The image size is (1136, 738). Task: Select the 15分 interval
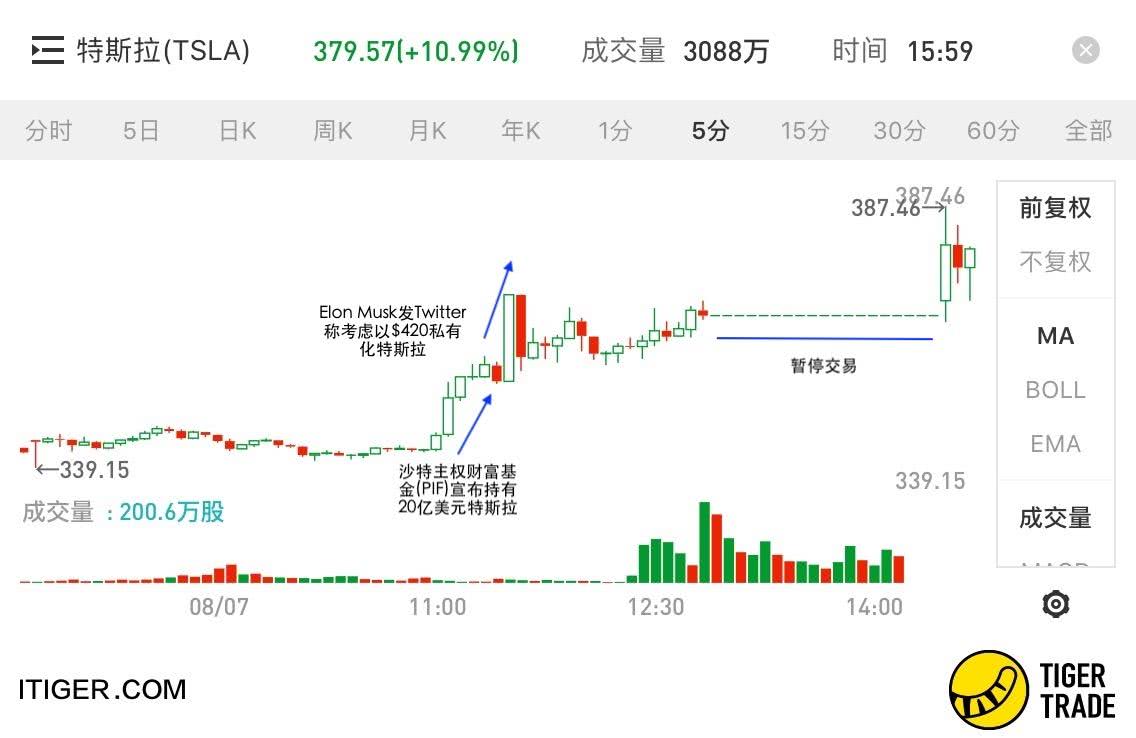click(x=805, y=130)
